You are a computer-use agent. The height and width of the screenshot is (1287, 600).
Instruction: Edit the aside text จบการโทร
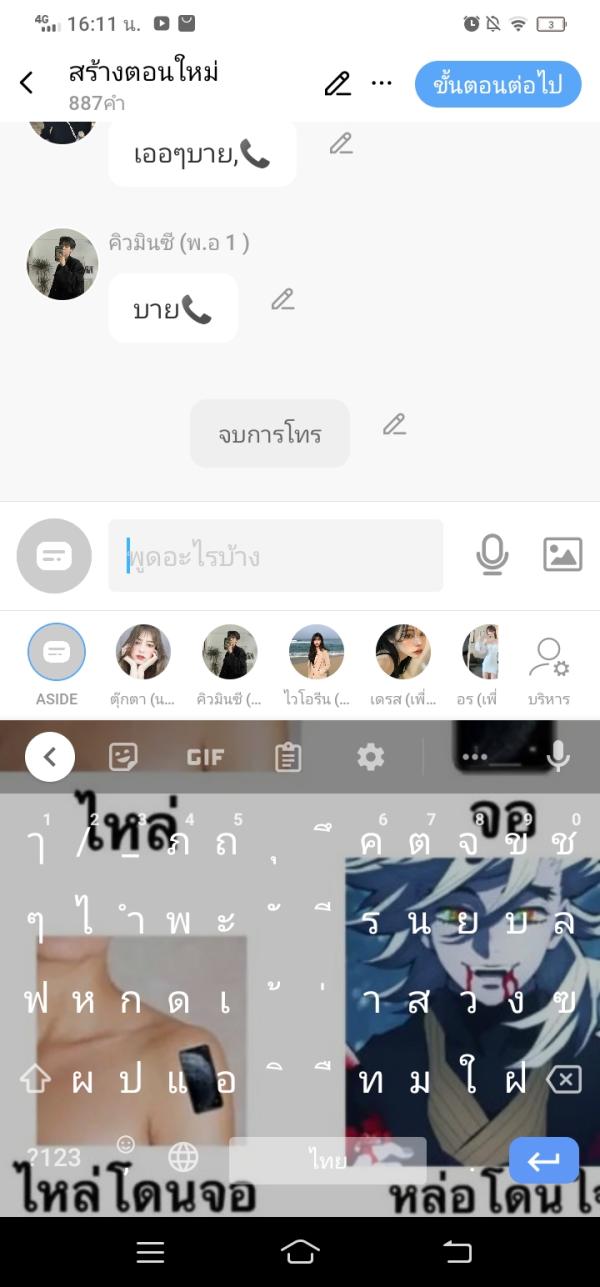coord(394,425)
